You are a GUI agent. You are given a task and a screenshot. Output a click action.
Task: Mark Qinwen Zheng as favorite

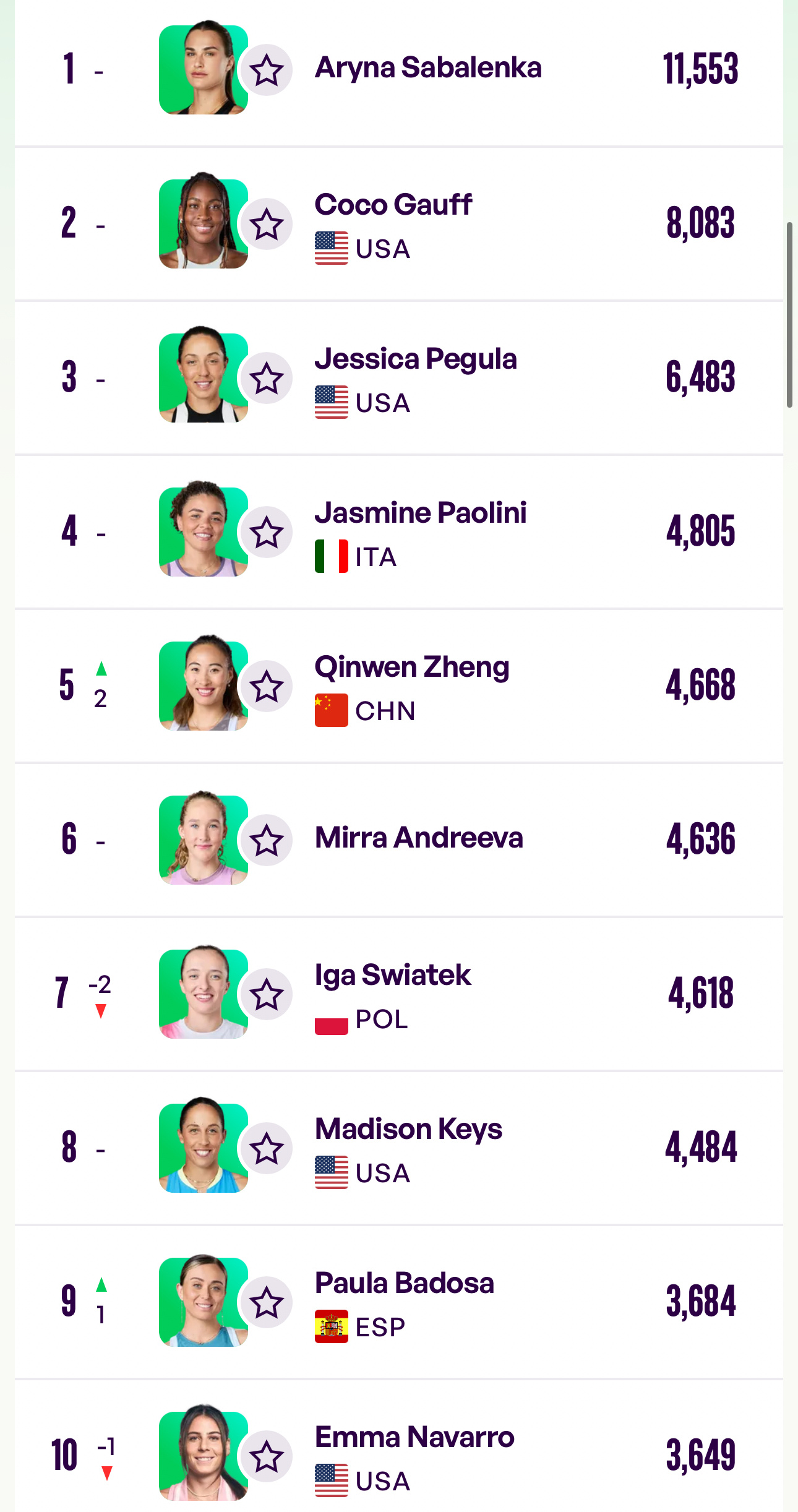pos(267,686)
